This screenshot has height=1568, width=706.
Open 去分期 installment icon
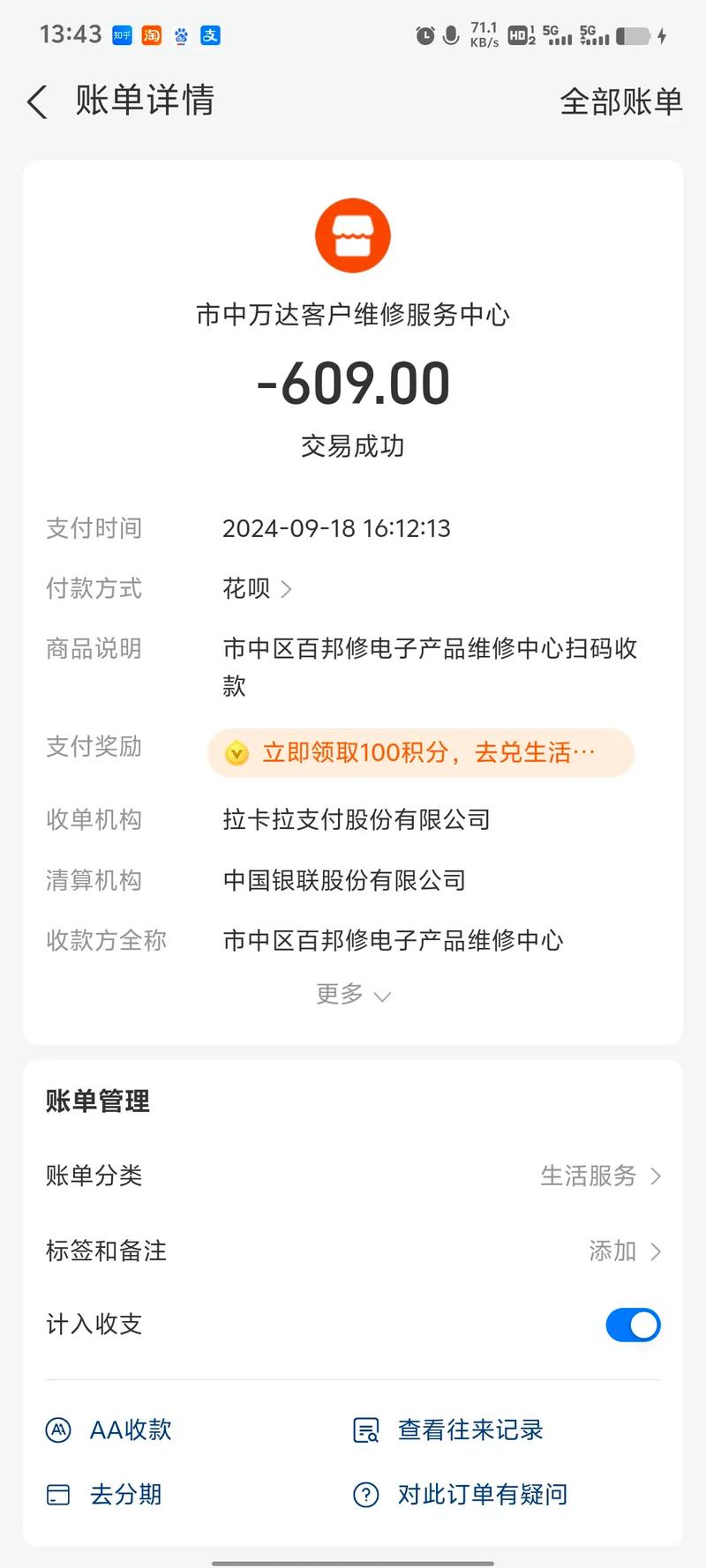[58, 1494]
